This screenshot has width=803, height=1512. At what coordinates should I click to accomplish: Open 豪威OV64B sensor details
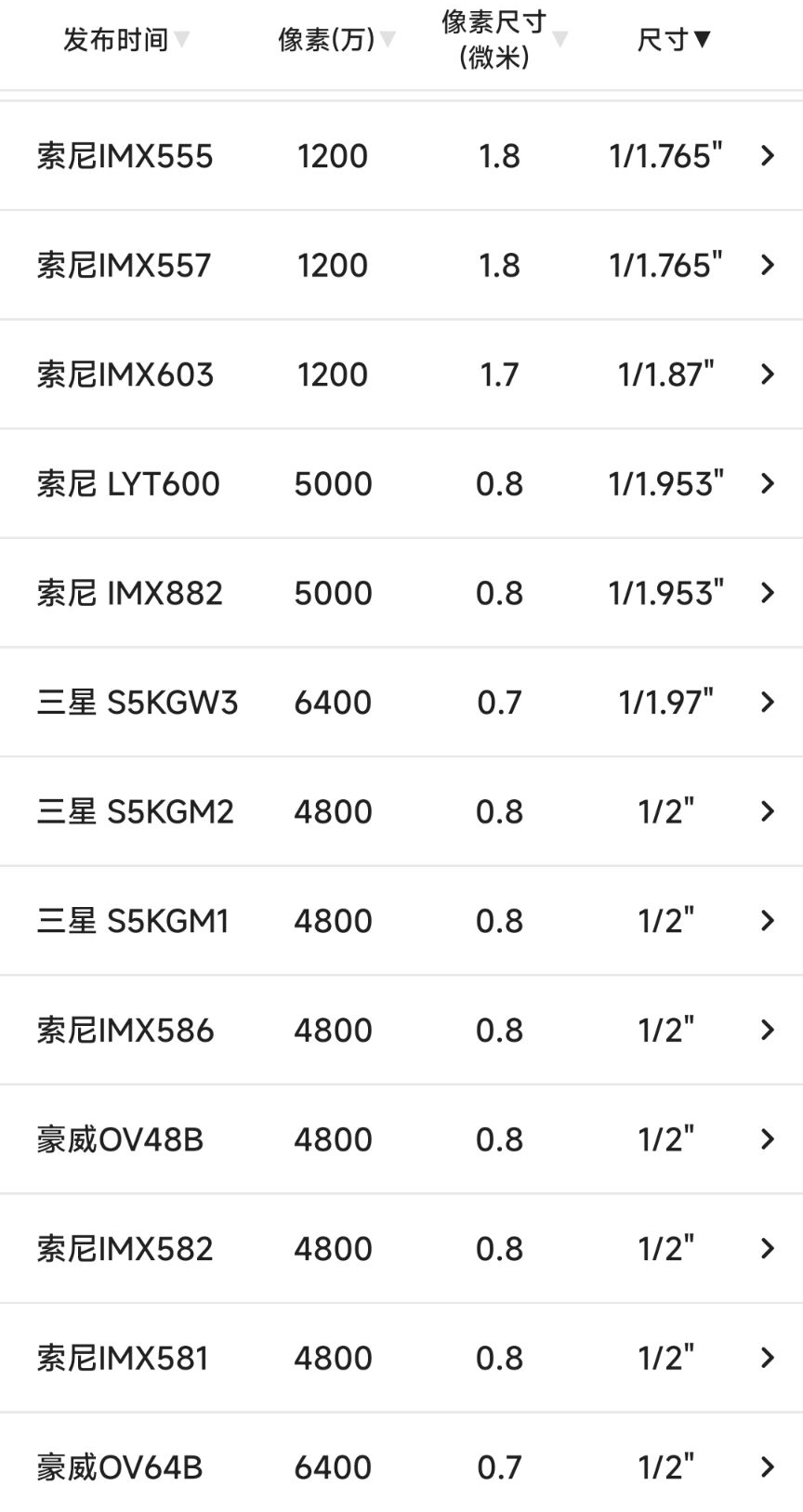click(x=401, y=1467)
